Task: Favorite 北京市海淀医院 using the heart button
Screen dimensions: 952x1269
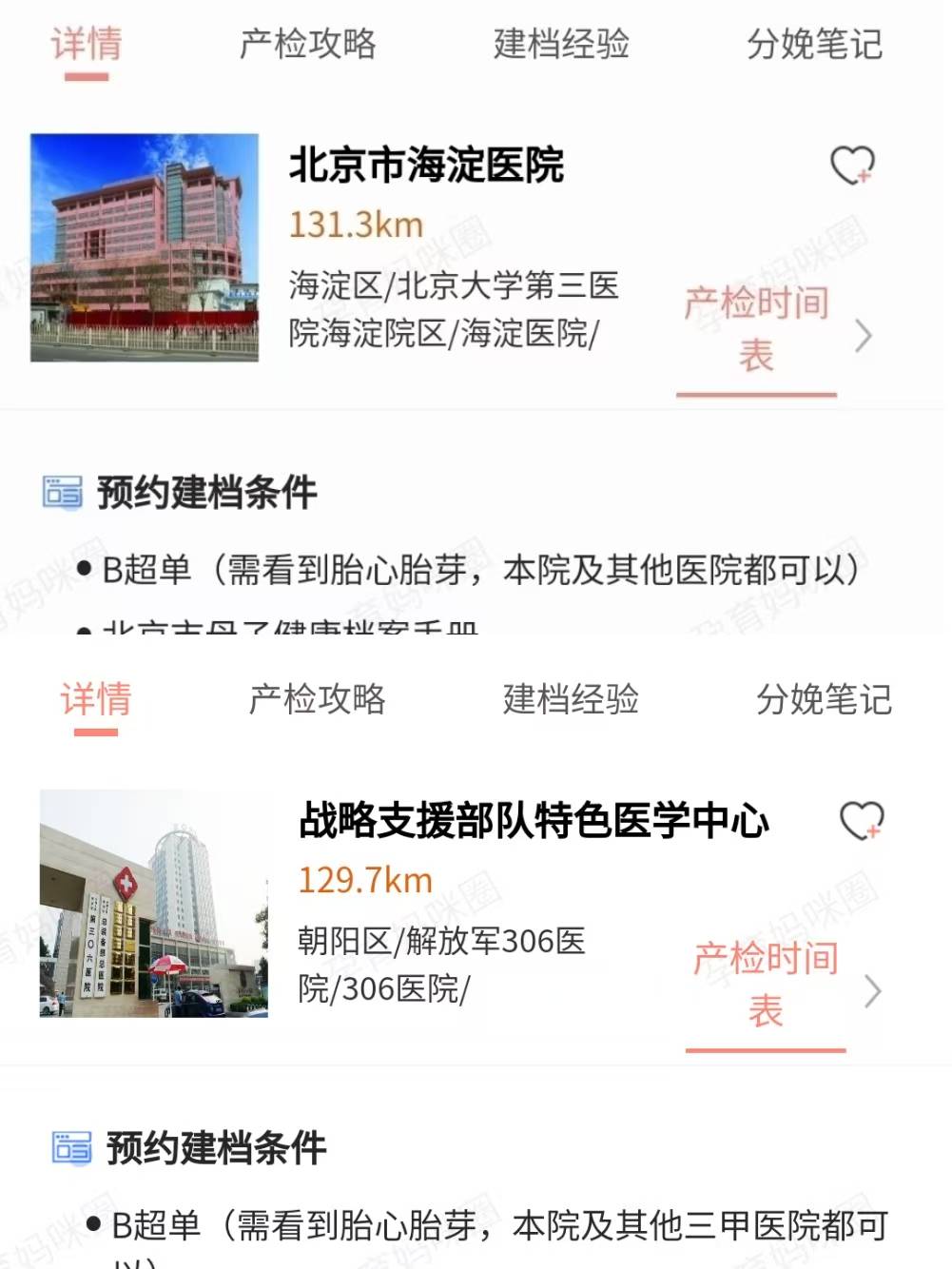Action: (x=853, y=166)
